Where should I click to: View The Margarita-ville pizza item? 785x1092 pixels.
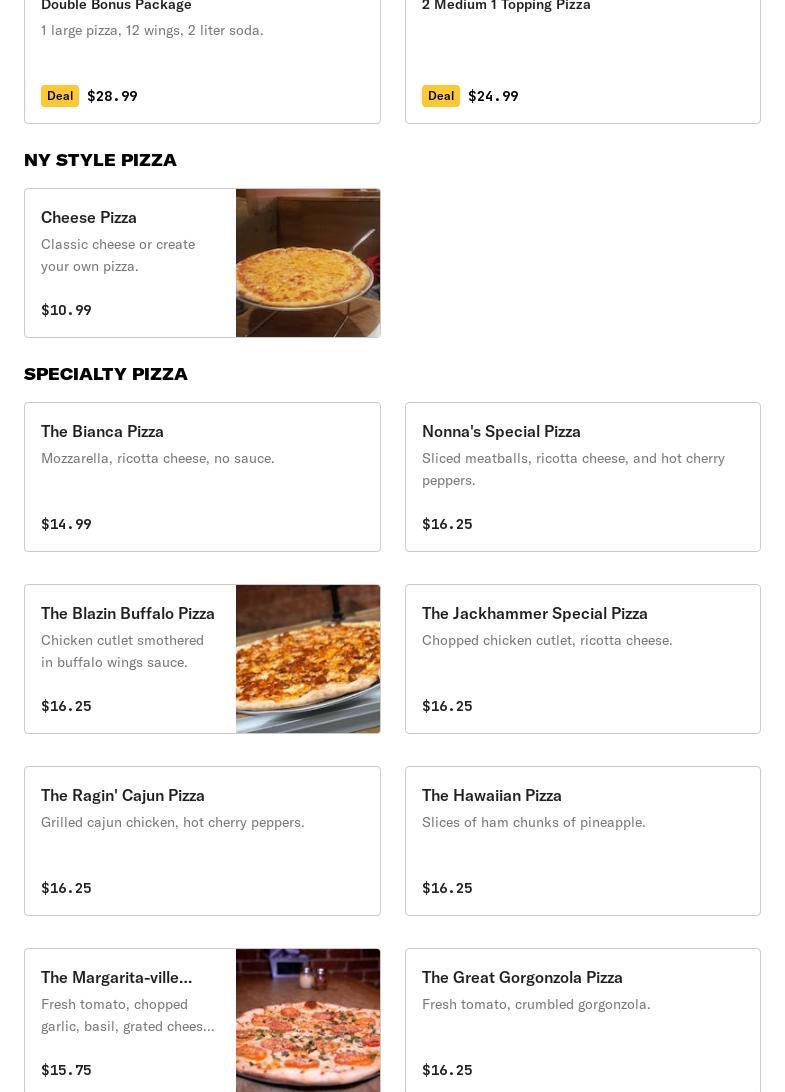coord(202,1020)
